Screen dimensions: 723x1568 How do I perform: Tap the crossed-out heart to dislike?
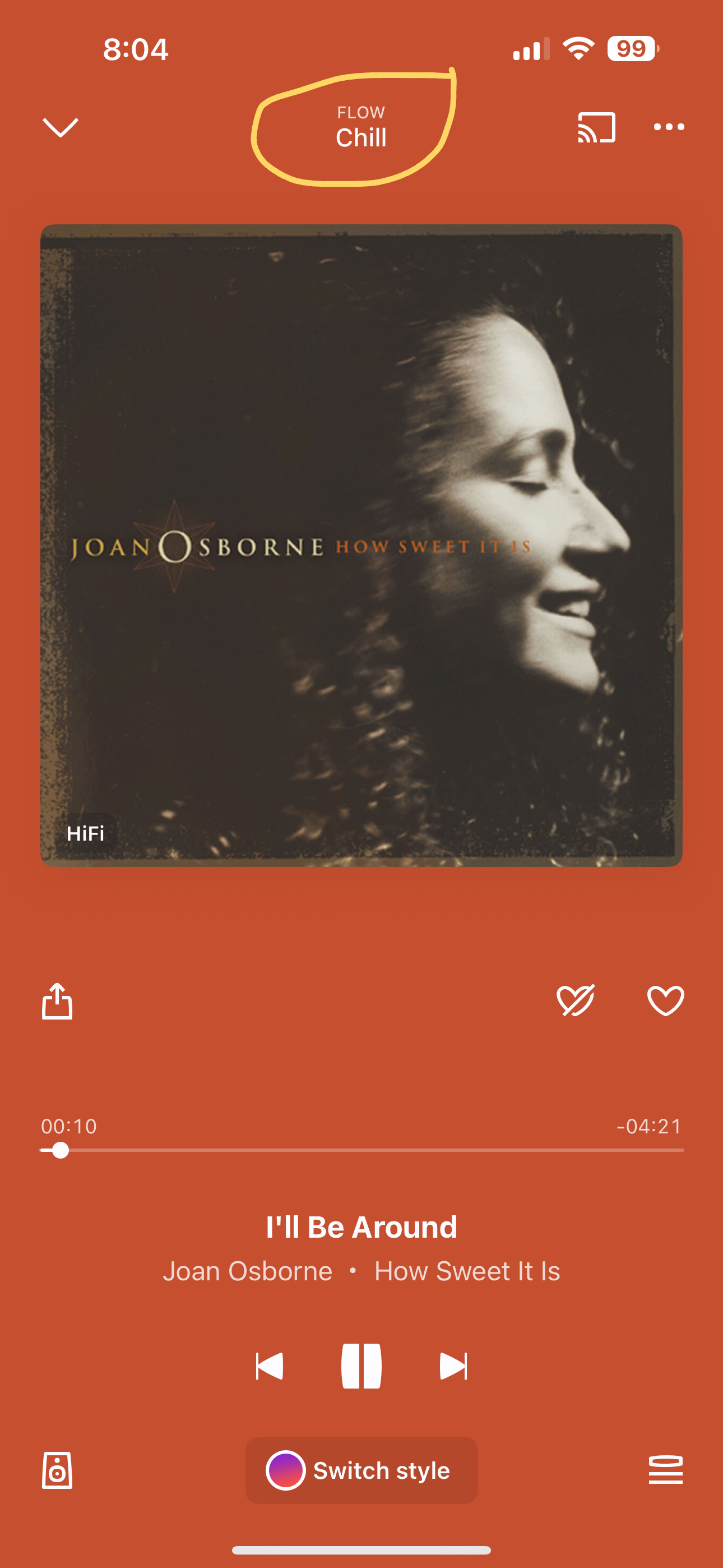(x=575, y=1000)
